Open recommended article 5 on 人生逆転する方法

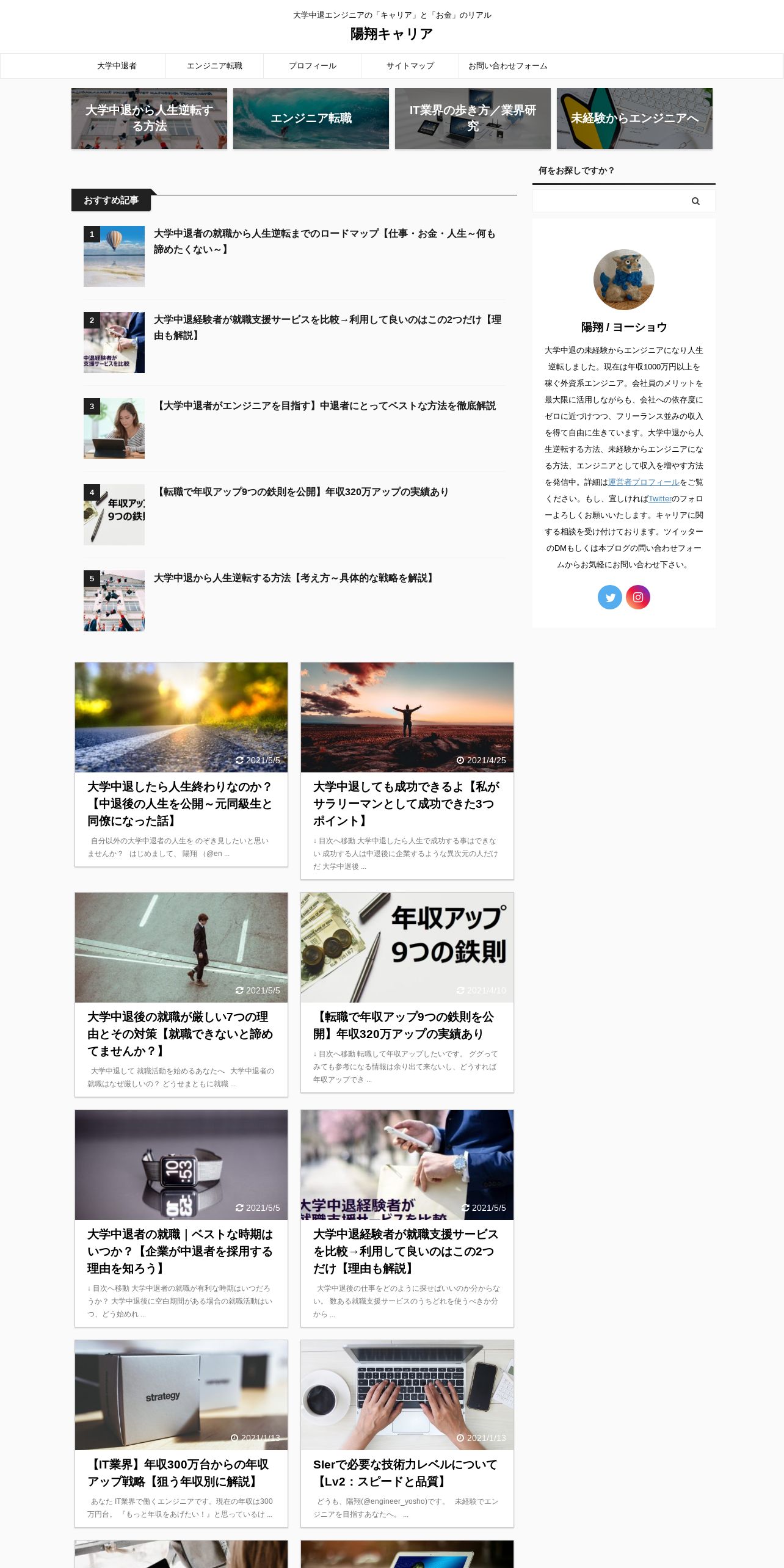click(294, 601)
